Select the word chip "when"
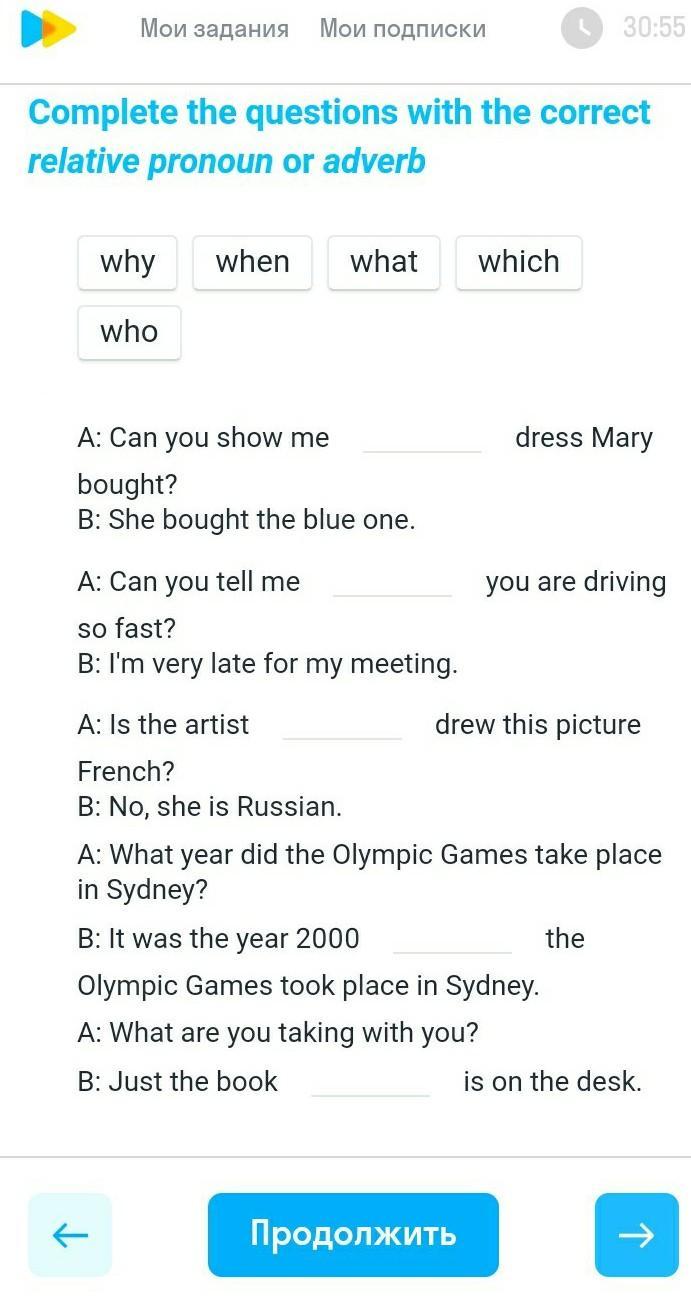 (252, 262)
